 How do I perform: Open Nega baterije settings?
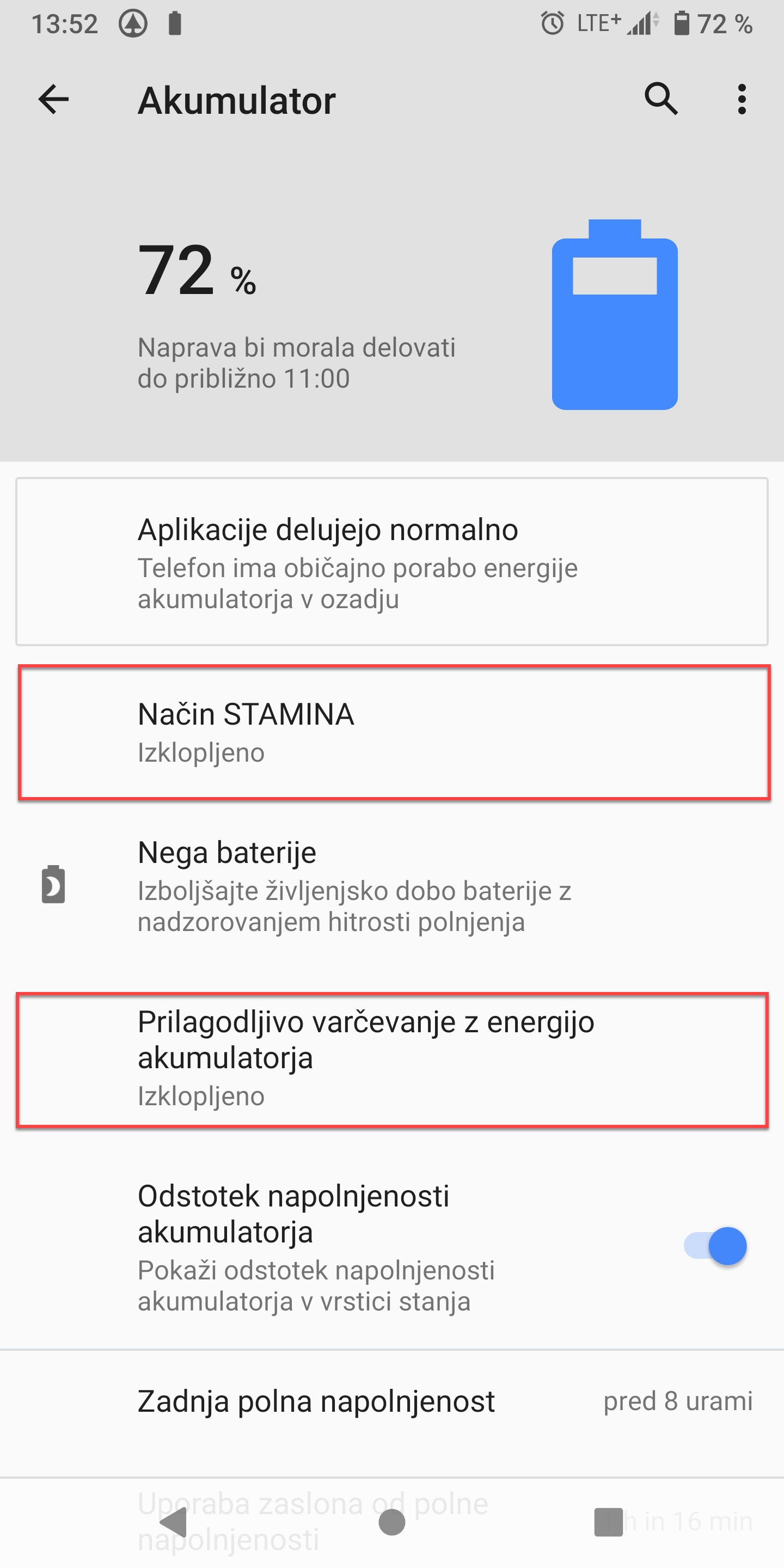coord(392,886)
